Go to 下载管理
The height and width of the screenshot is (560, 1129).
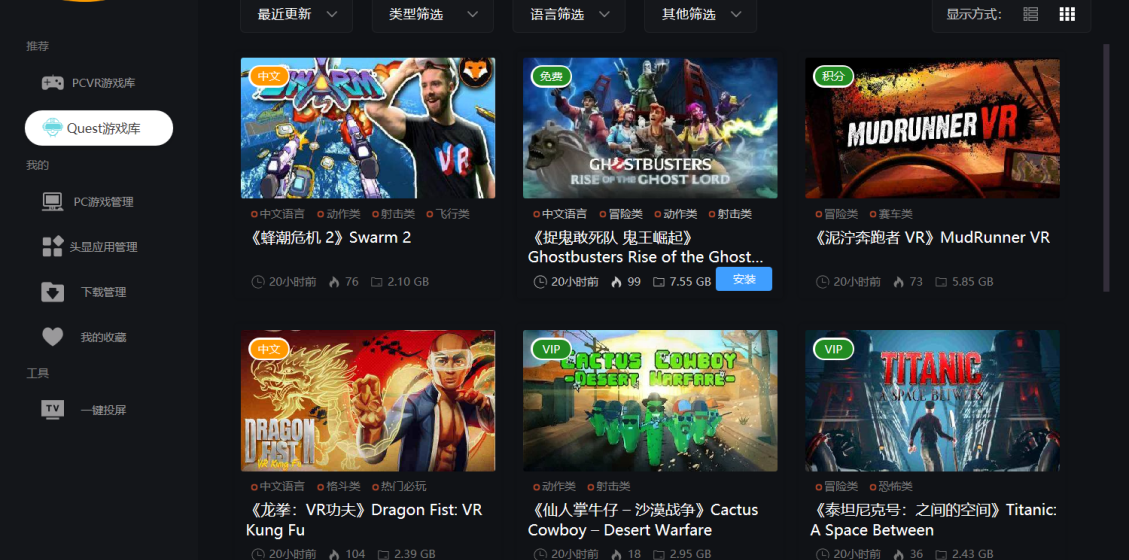(102, 292)
